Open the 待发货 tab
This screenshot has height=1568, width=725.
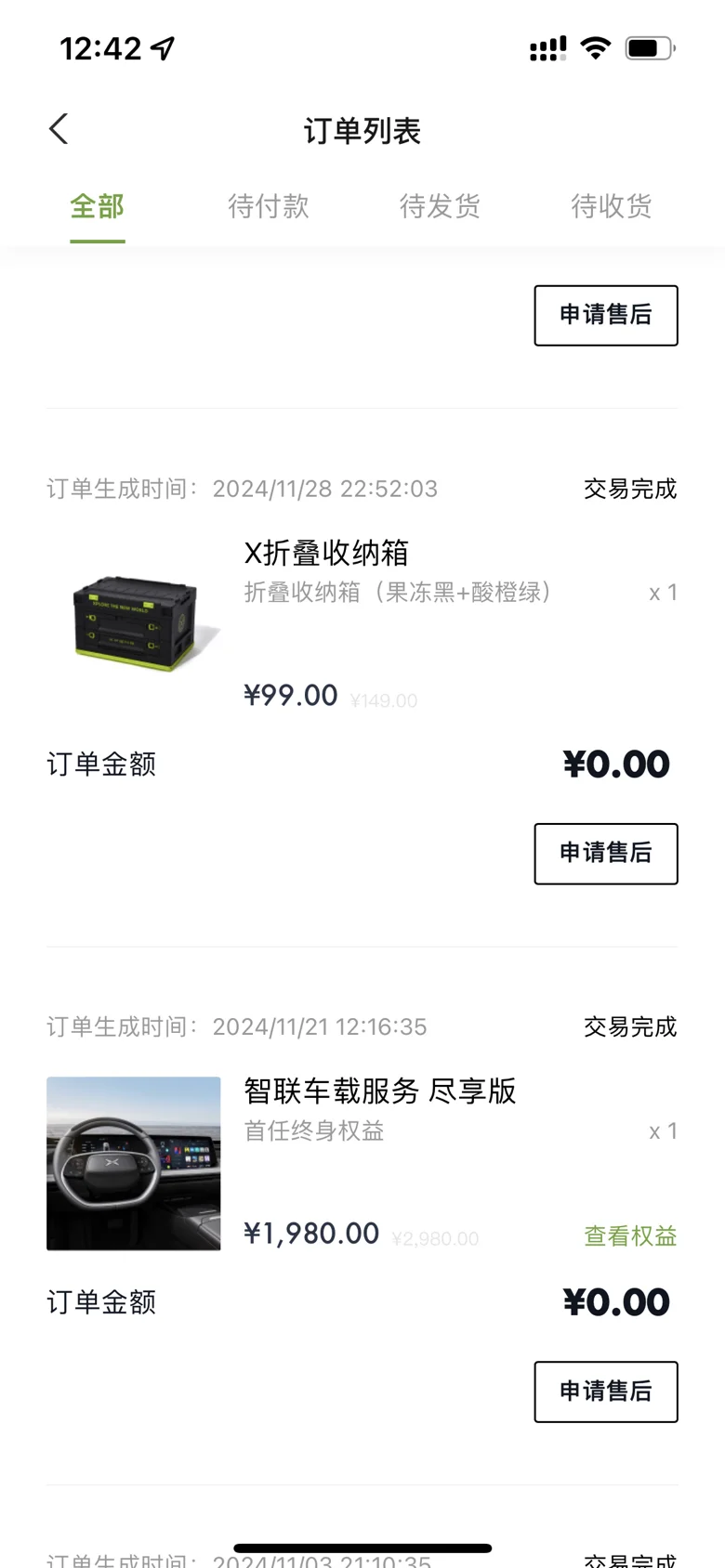coord(440,206)
